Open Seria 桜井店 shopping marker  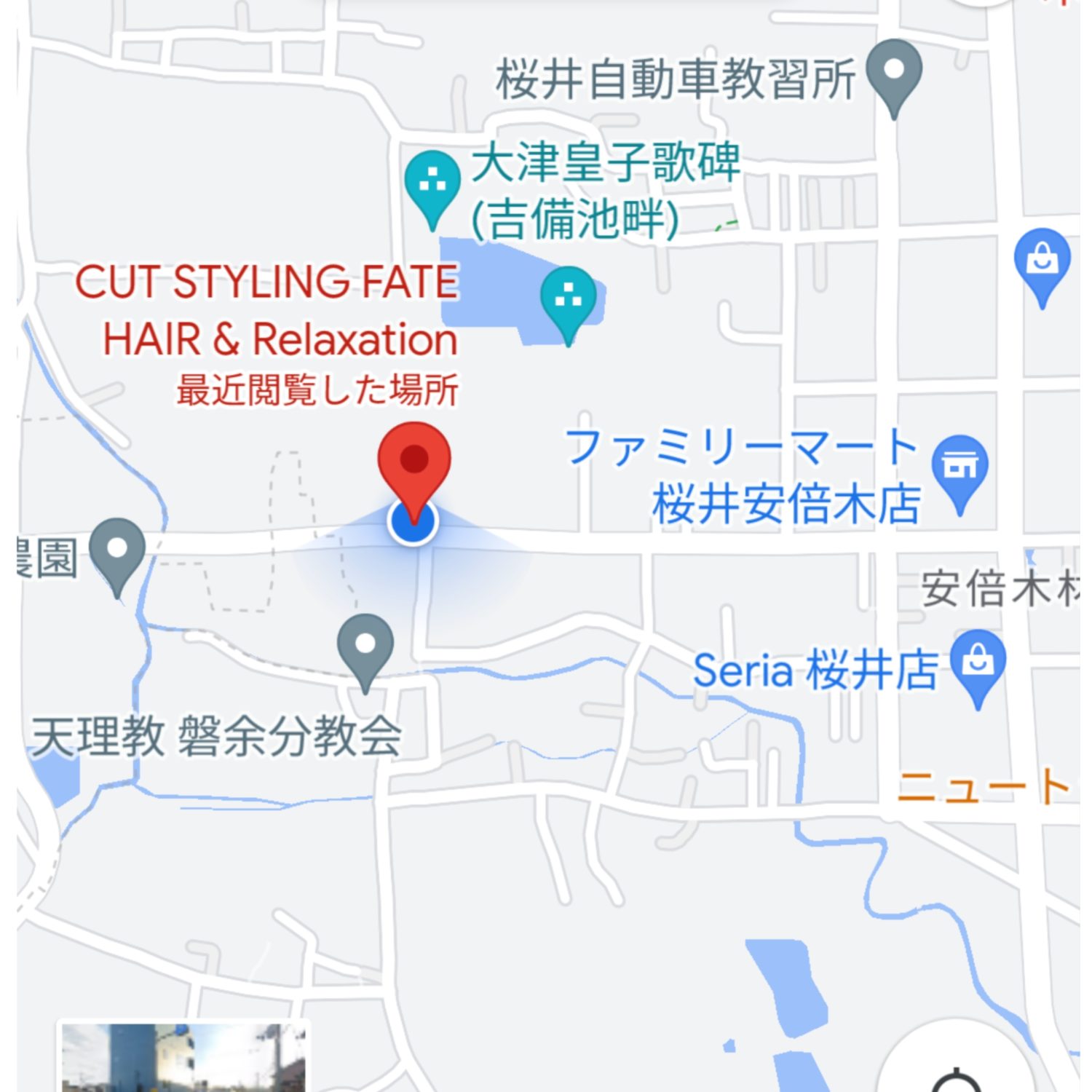[978, 661]
